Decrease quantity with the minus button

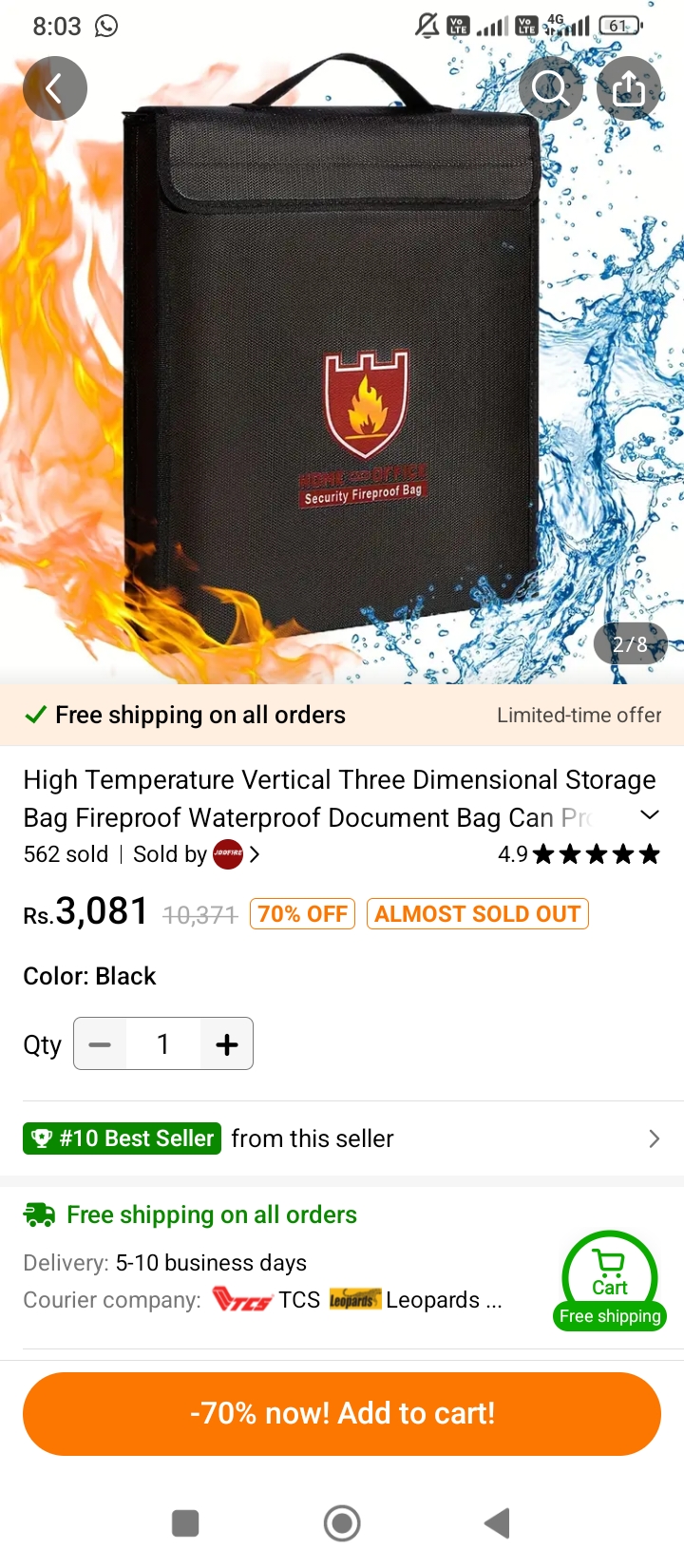[100, 1044]
